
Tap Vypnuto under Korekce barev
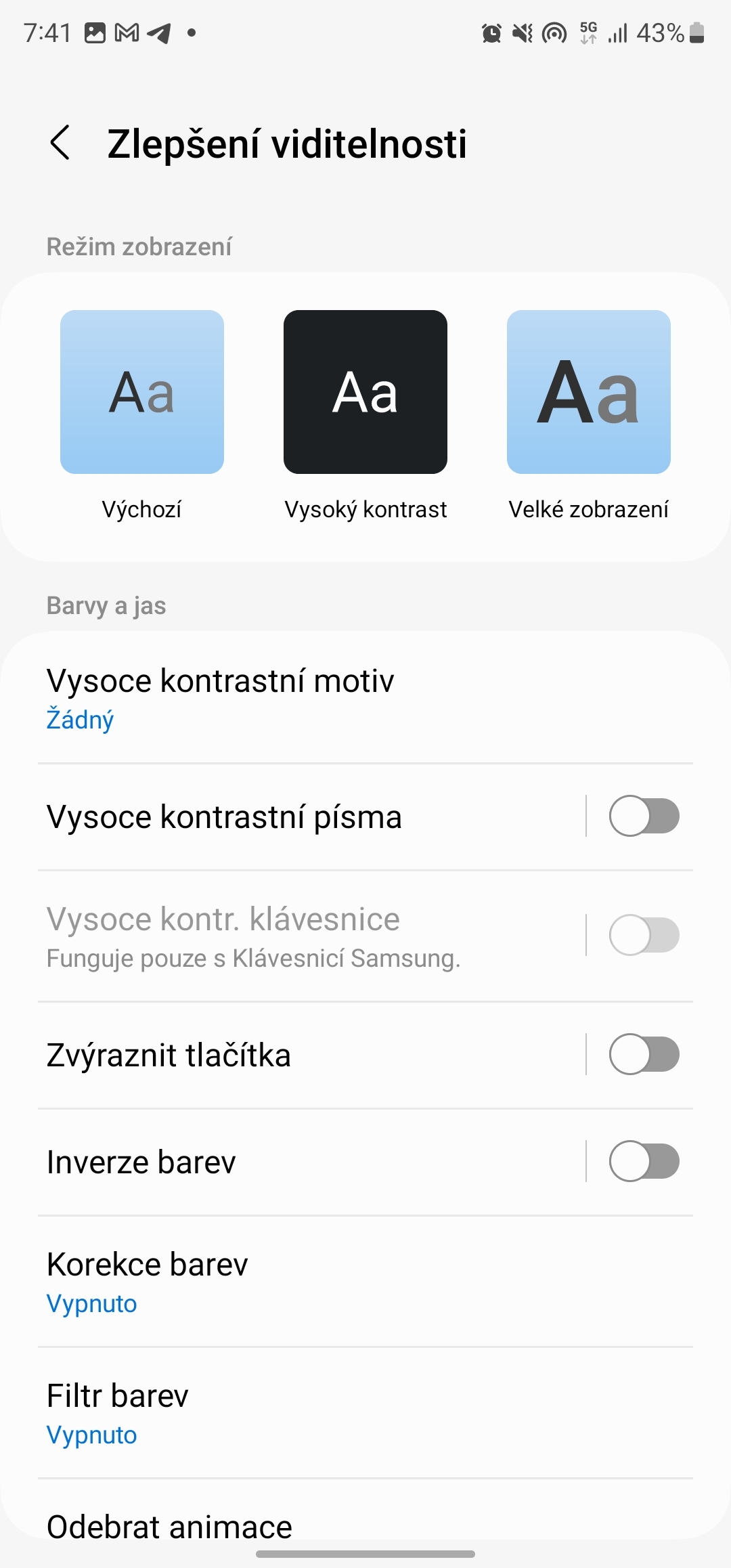click(x=91, y=1303)
